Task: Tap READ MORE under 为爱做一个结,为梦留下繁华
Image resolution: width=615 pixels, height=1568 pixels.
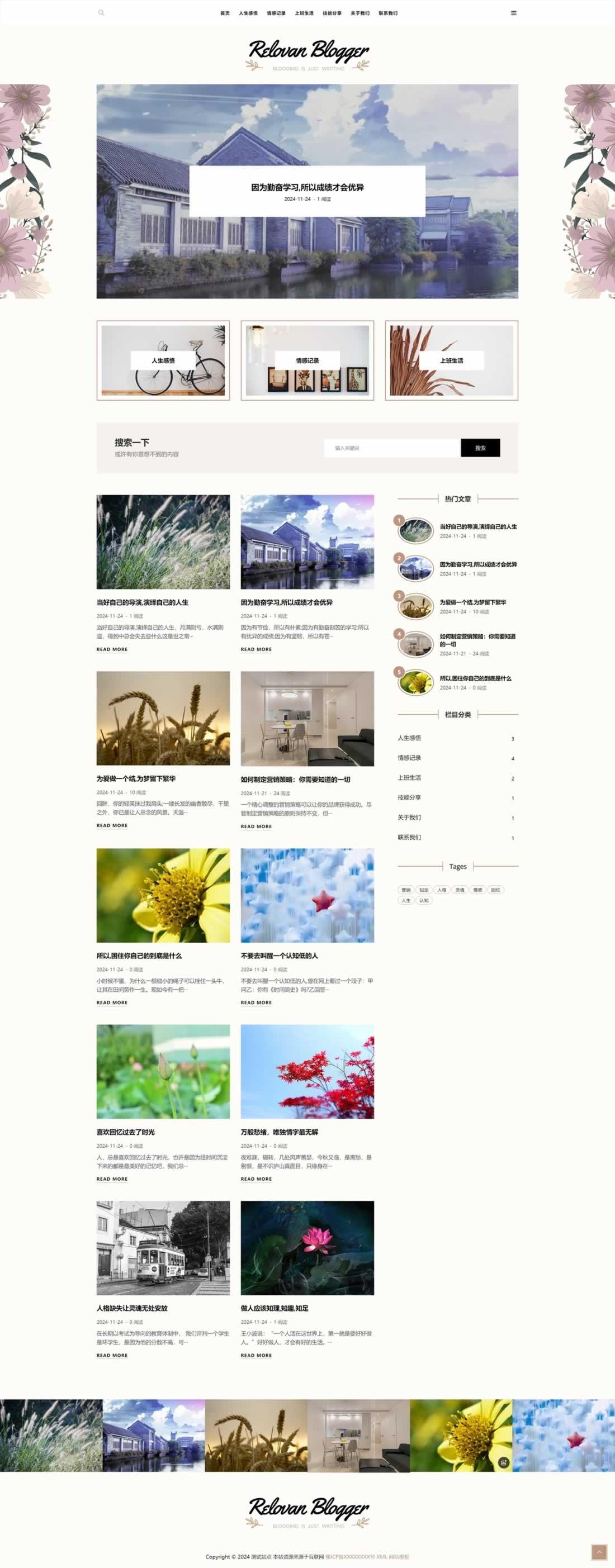Action: (112, 825)
